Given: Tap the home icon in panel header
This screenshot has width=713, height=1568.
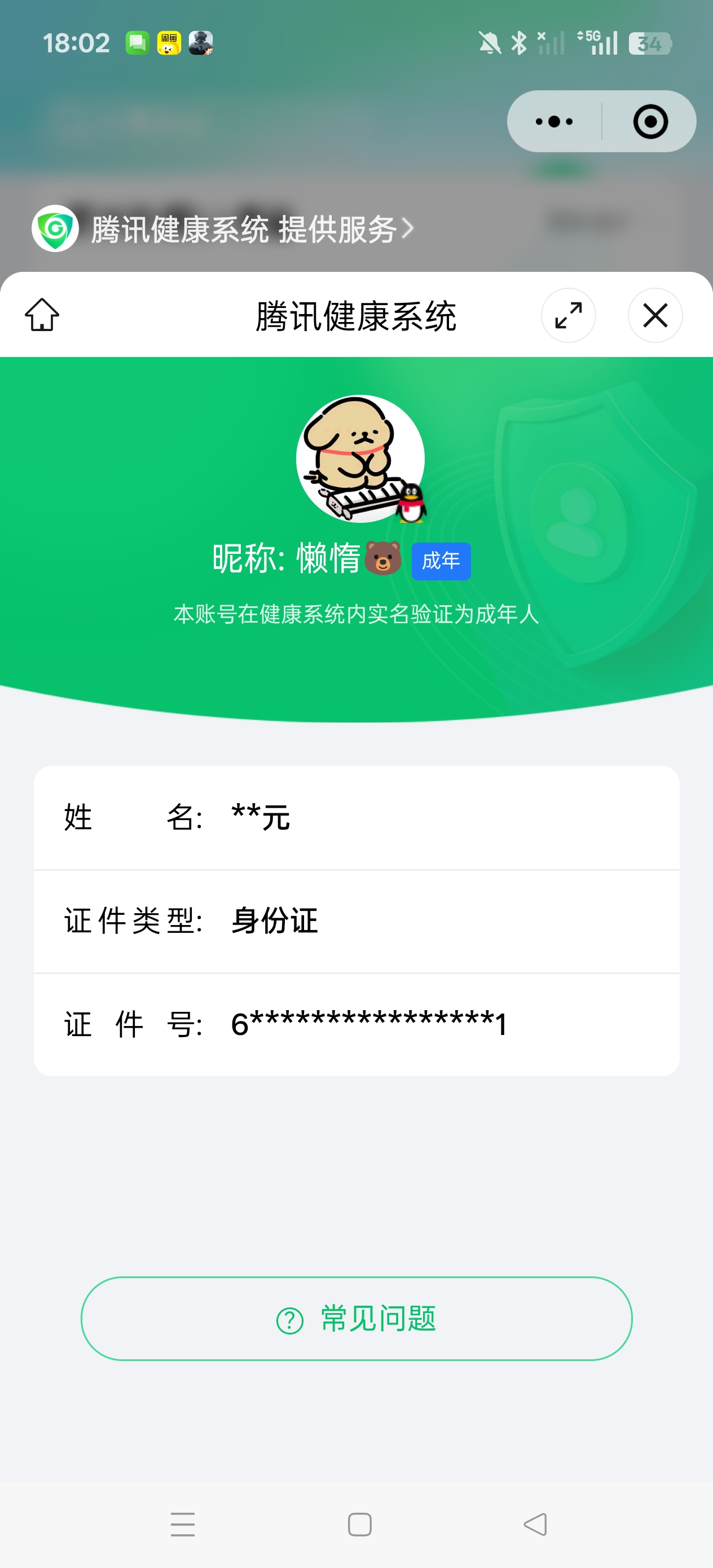Looking at the screenshot, I should coord(42,315).
